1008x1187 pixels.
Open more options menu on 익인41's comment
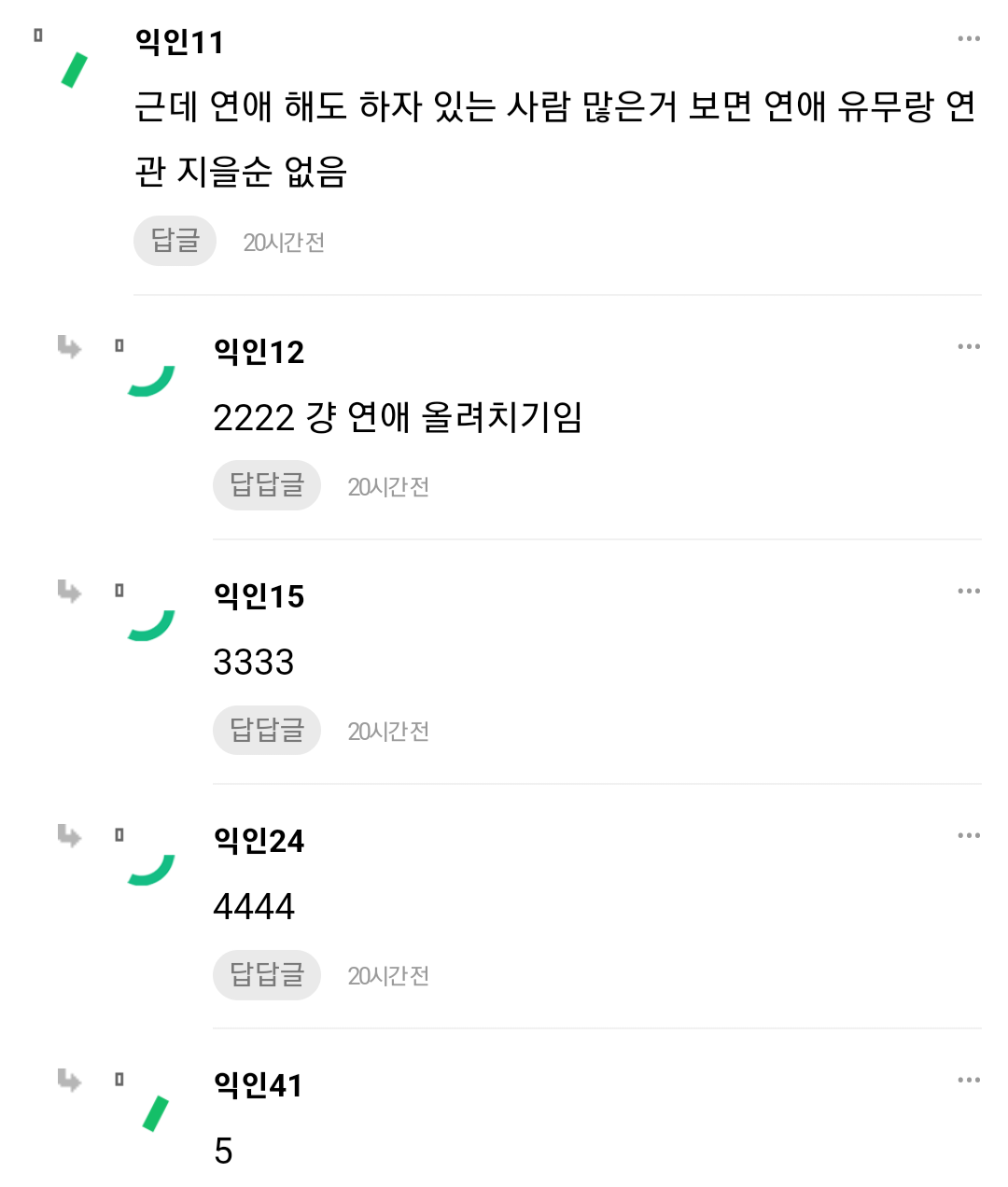[x=967, y=1079]
